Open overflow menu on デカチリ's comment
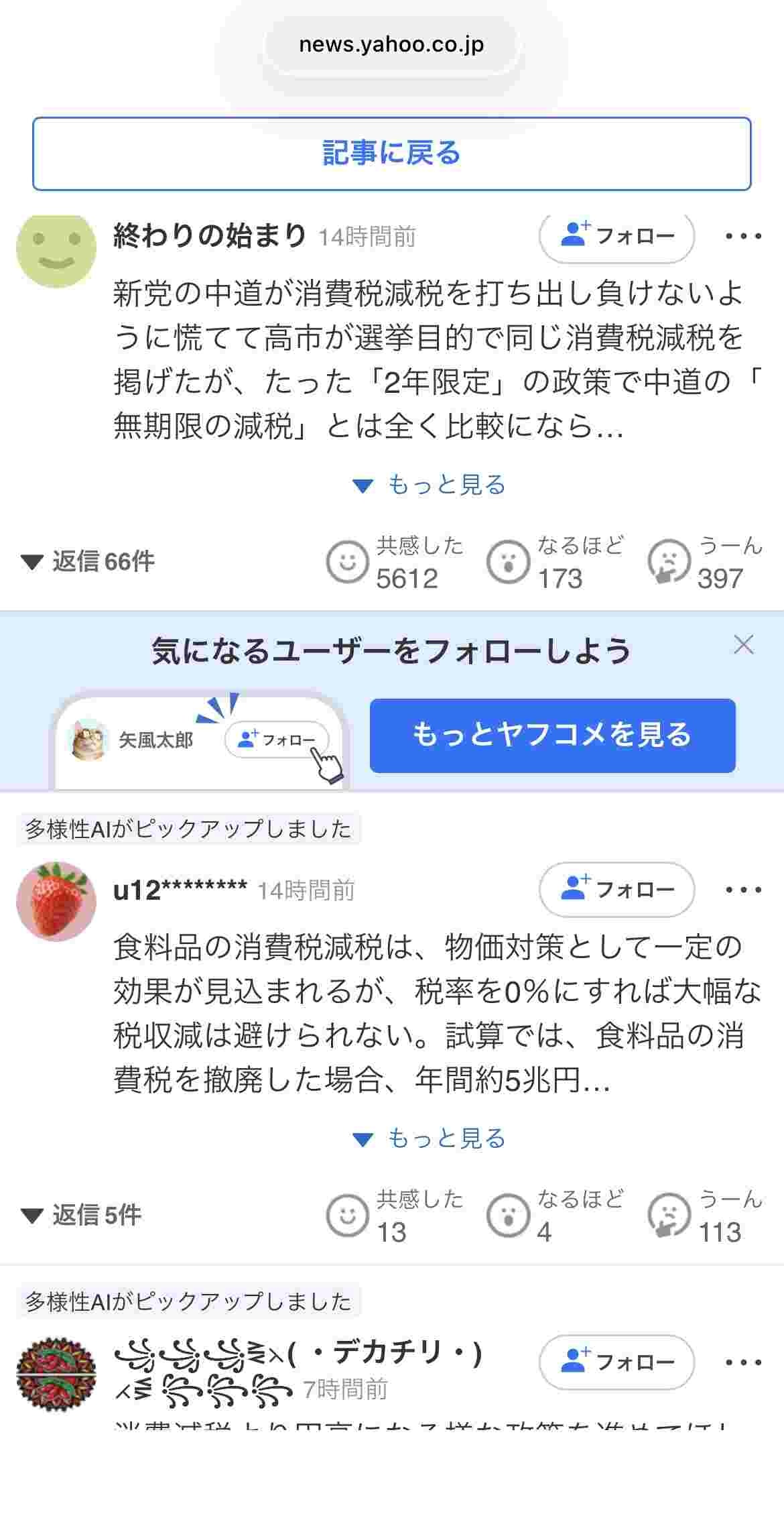 [x=743, y=1362]
